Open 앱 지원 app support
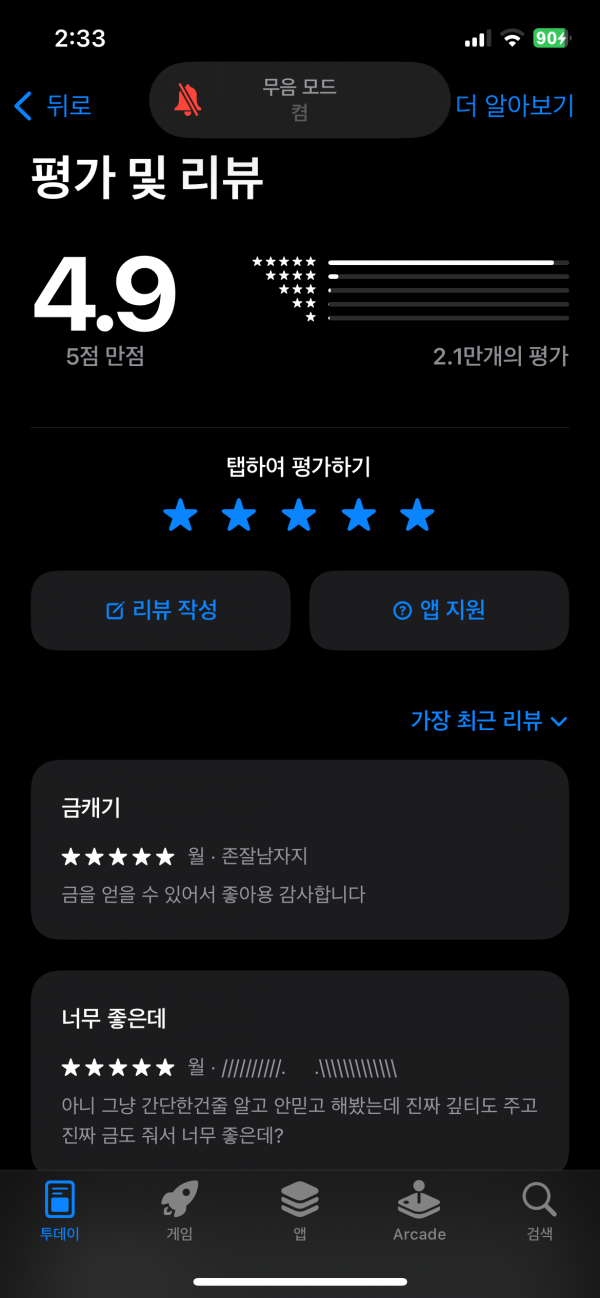 (439, 610)
